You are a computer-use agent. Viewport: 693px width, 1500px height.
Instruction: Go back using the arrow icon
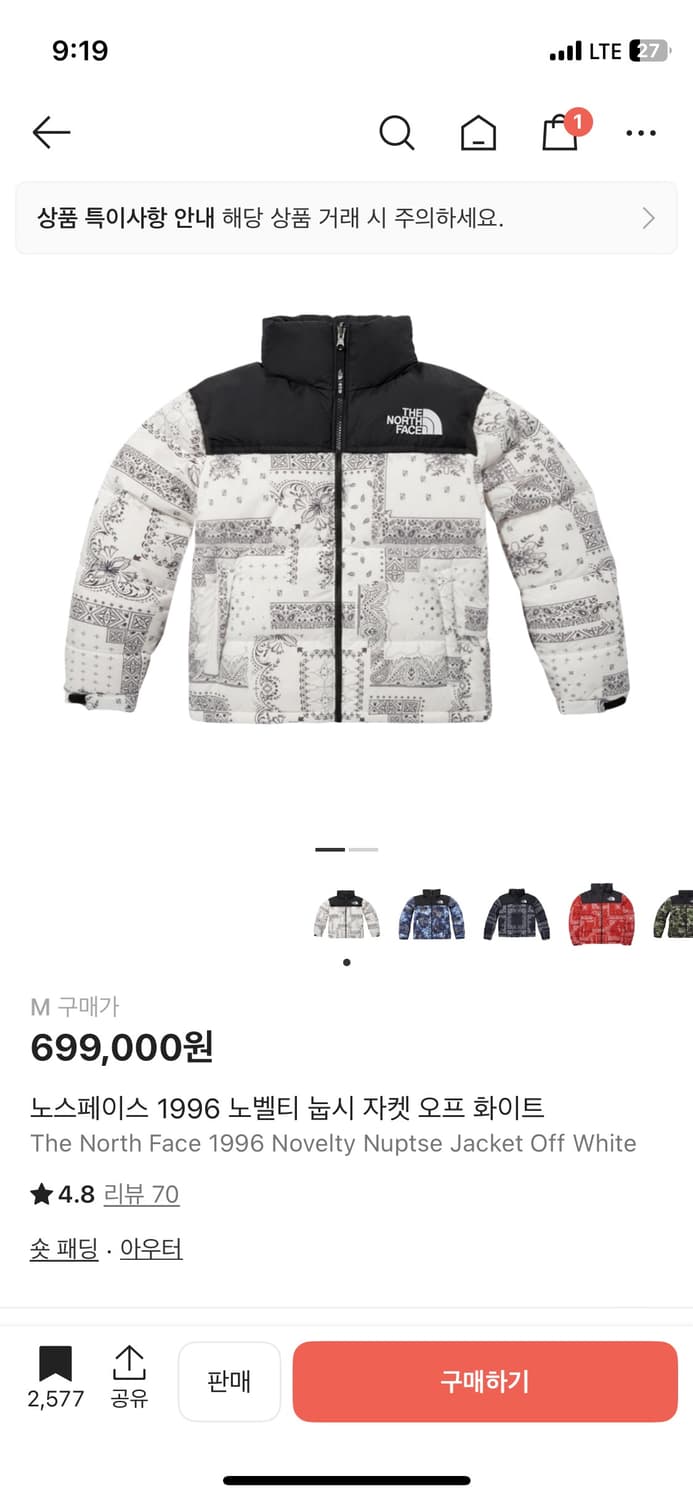[51, 132]
